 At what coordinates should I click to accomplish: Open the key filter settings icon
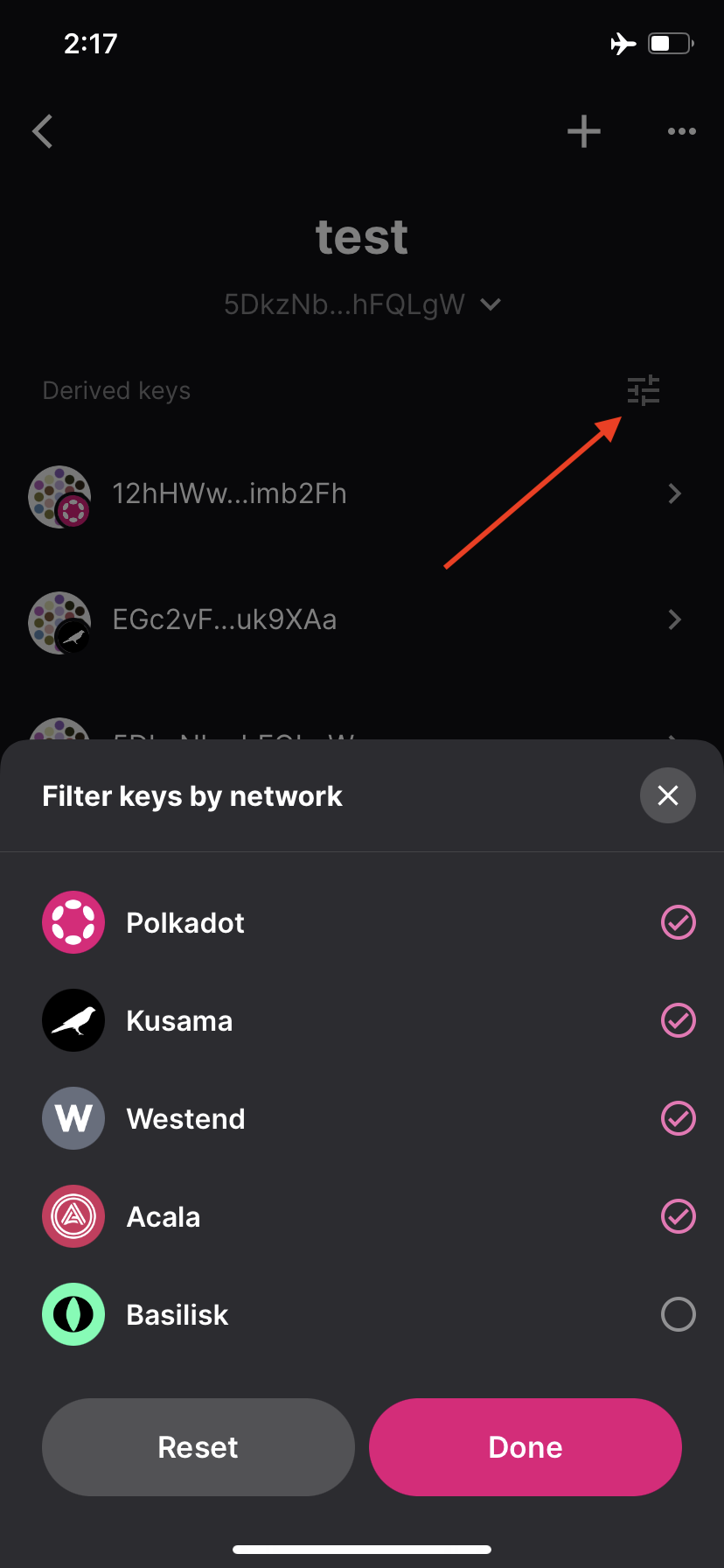tap(644, 390)
